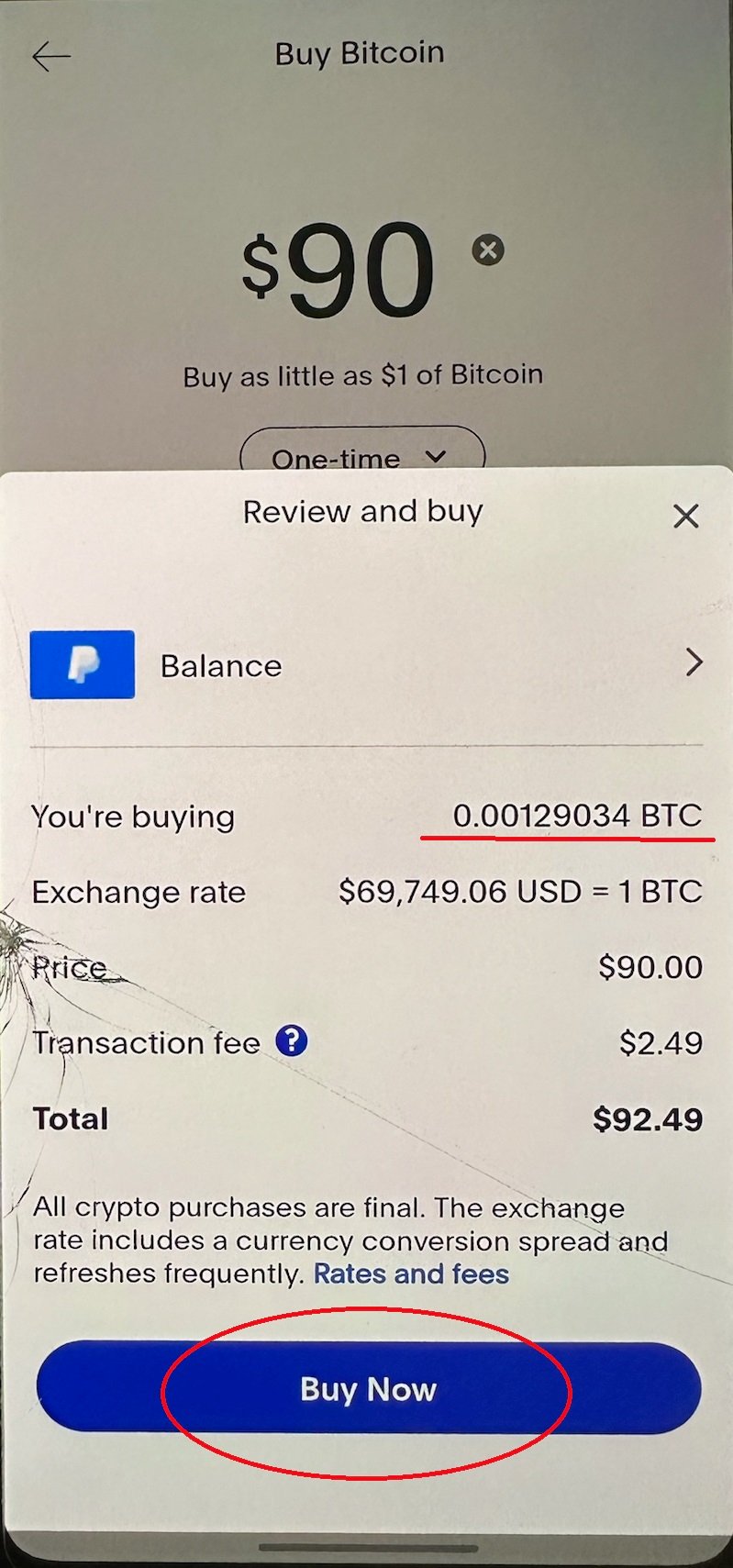Close the Review and buy sheet
This screenshot has width=733, height=1568.
coord(685,516)
